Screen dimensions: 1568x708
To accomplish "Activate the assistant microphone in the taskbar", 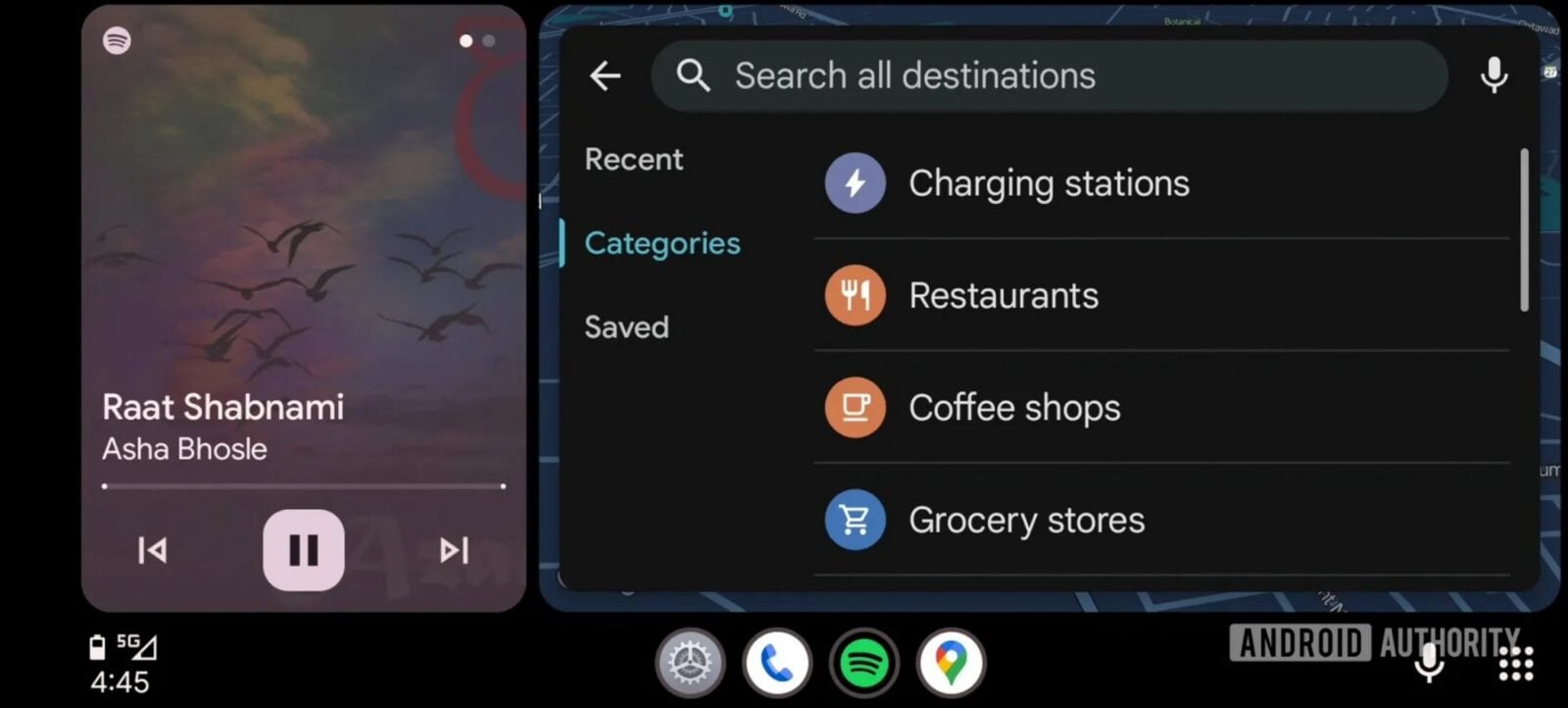I will coord(1430,664).
